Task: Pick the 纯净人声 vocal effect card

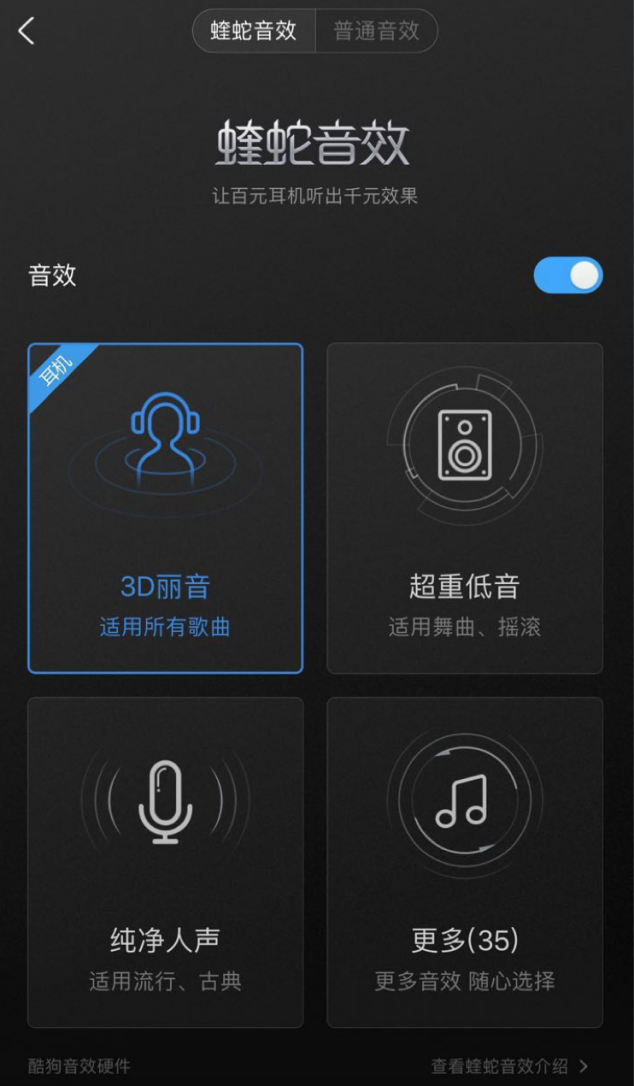Action: pyautogui.click(x=165, y=862)
